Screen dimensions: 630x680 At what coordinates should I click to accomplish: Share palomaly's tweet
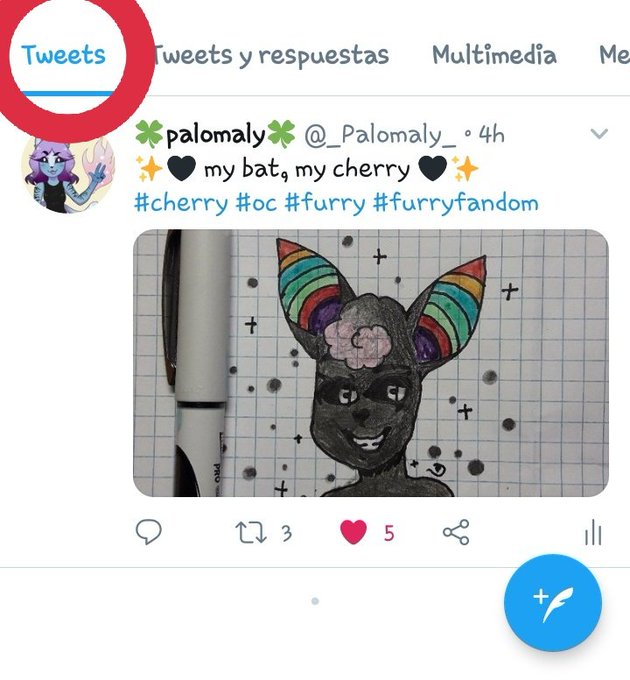[456, 532]
